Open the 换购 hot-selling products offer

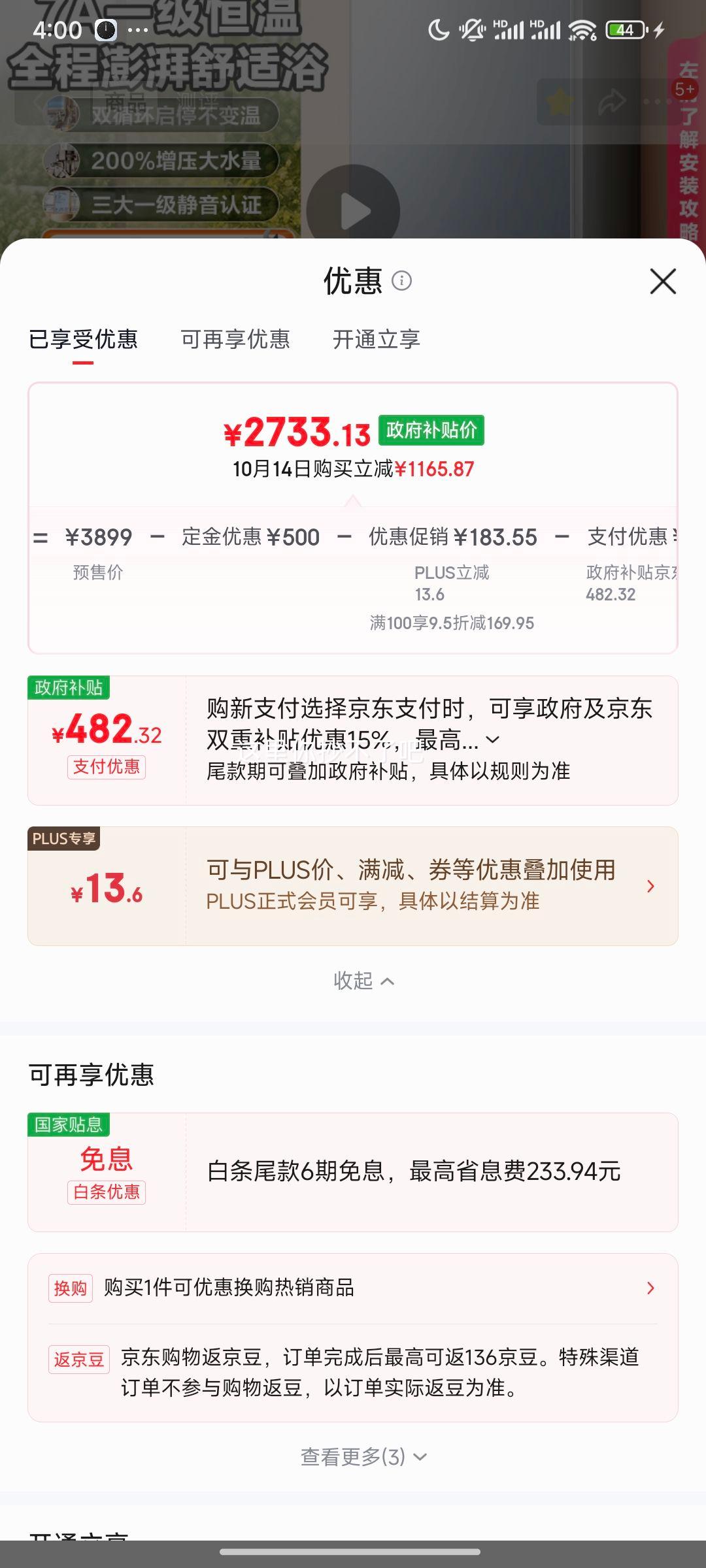[x=353, y=1288]
